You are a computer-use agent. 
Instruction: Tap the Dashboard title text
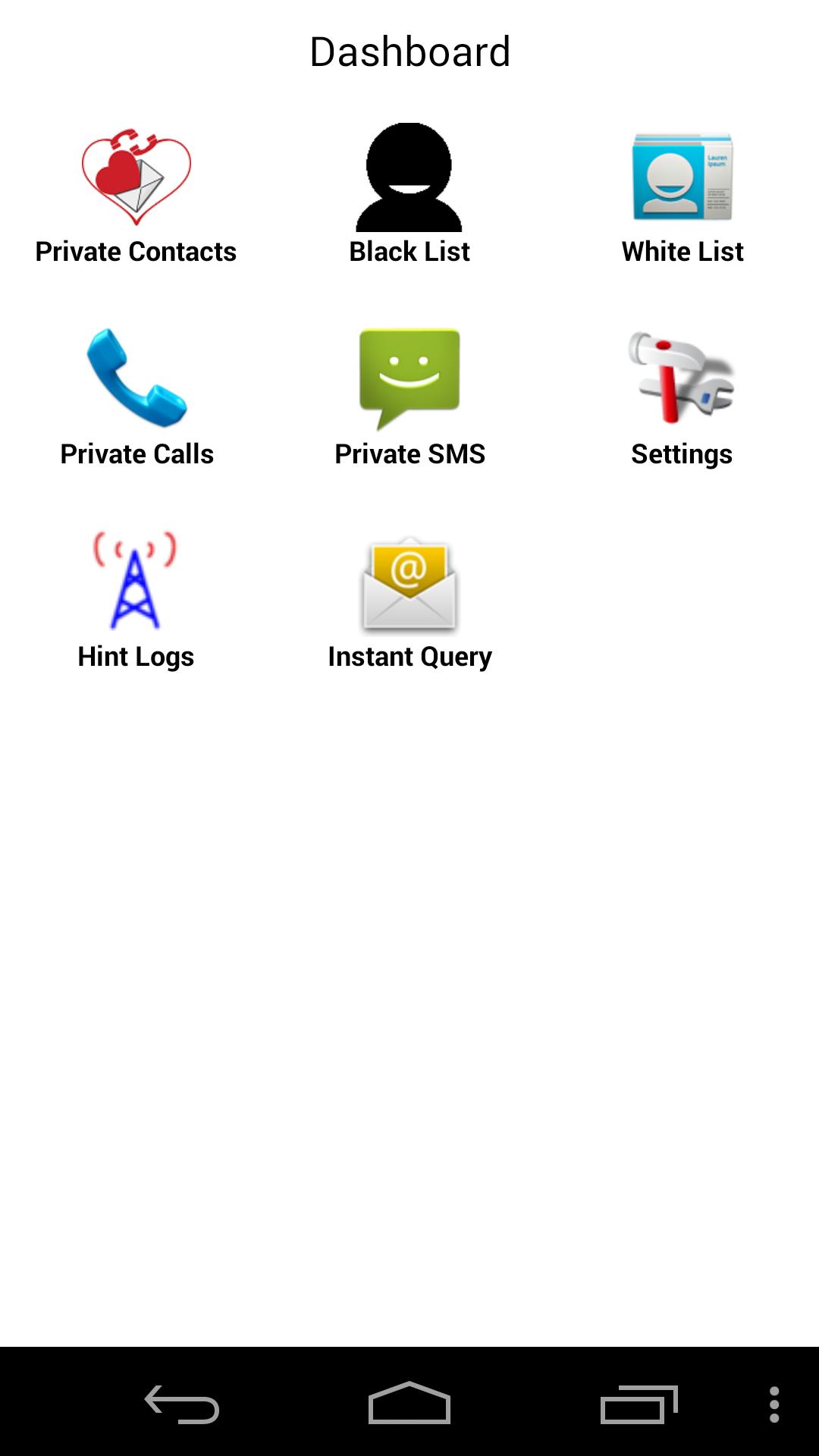tap(409, 52)
